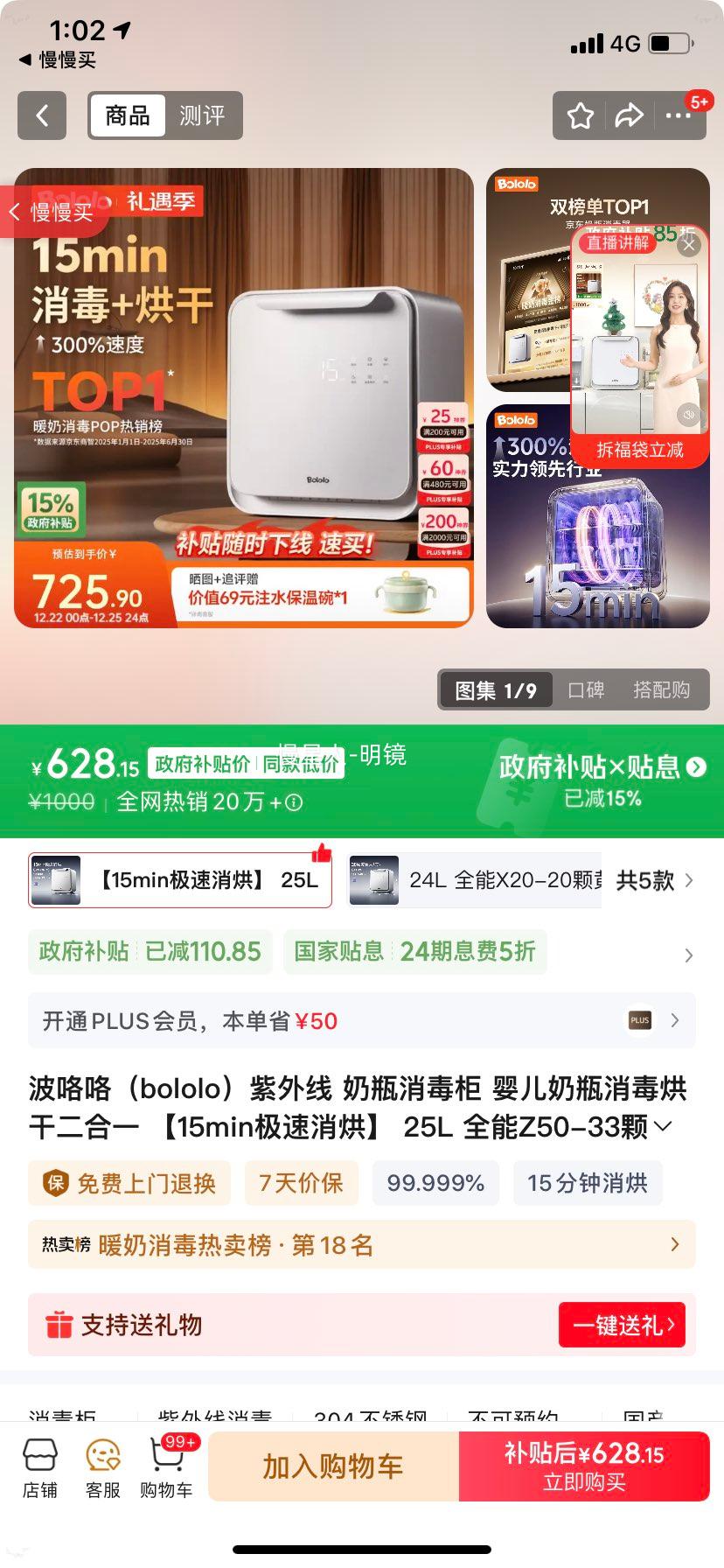This screenshot has height=1568, width=724.
Task: Toggle the favorite star for this product
Action: (579, 115)
